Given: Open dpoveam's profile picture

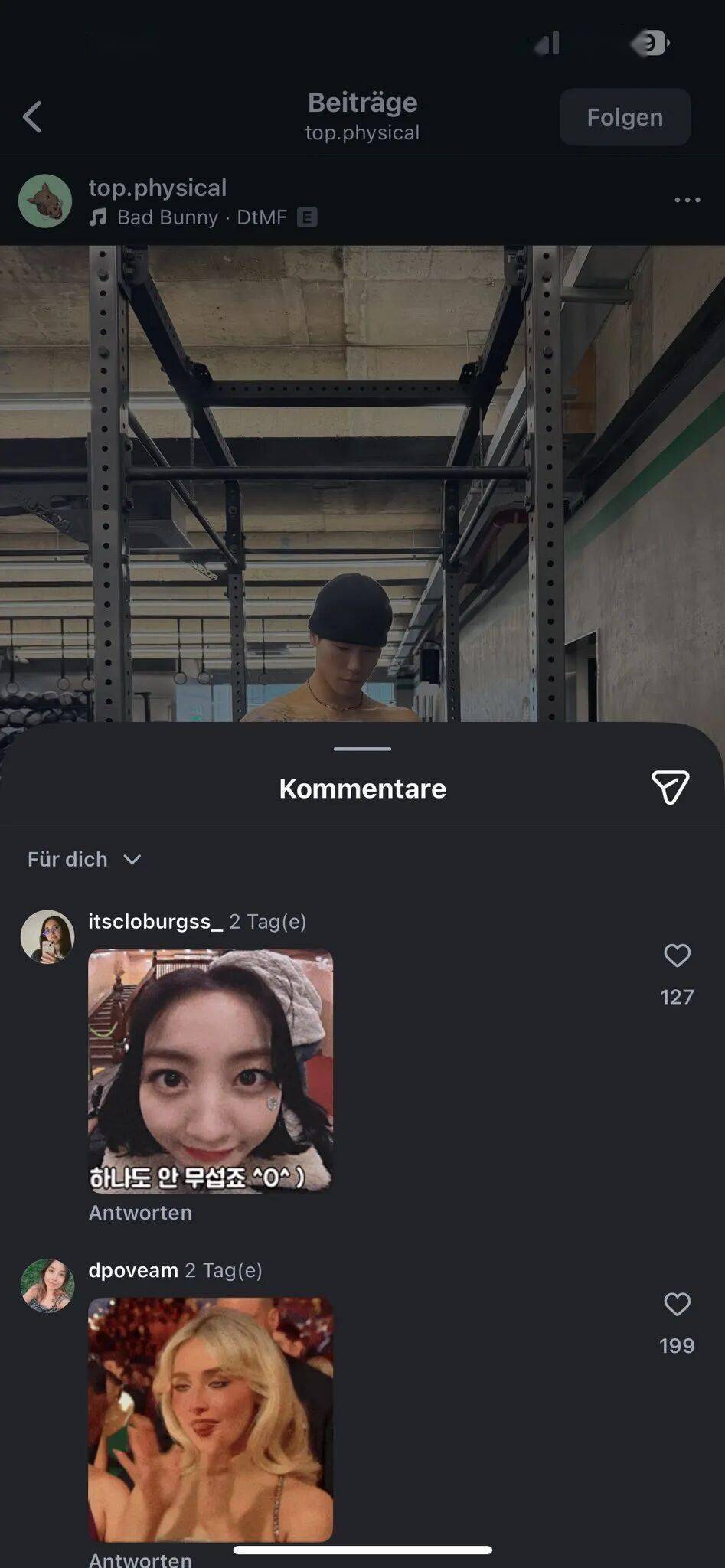Looking at the screenshot, I should [x=47, y=1285].
